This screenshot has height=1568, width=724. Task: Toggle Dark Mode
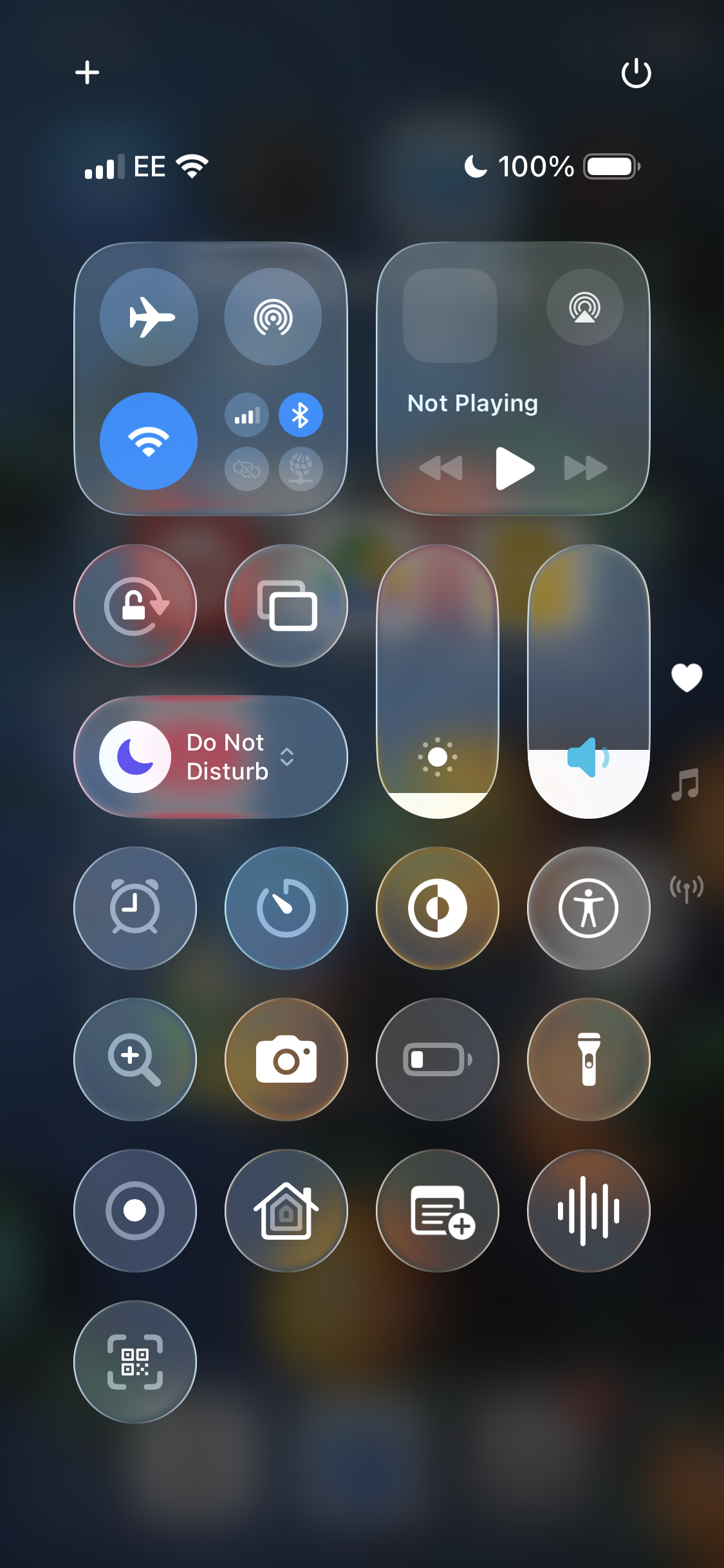pyautogui.click(x=438, y=908)
